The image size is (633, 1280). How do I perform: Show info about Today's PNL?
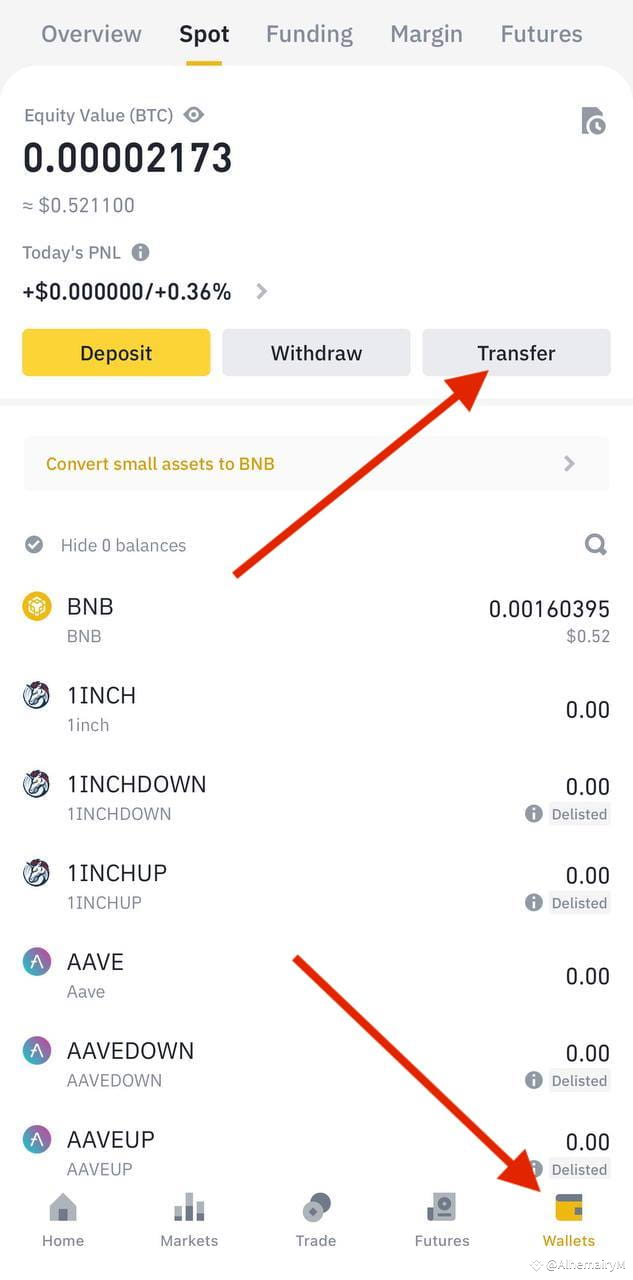[141, 252]
